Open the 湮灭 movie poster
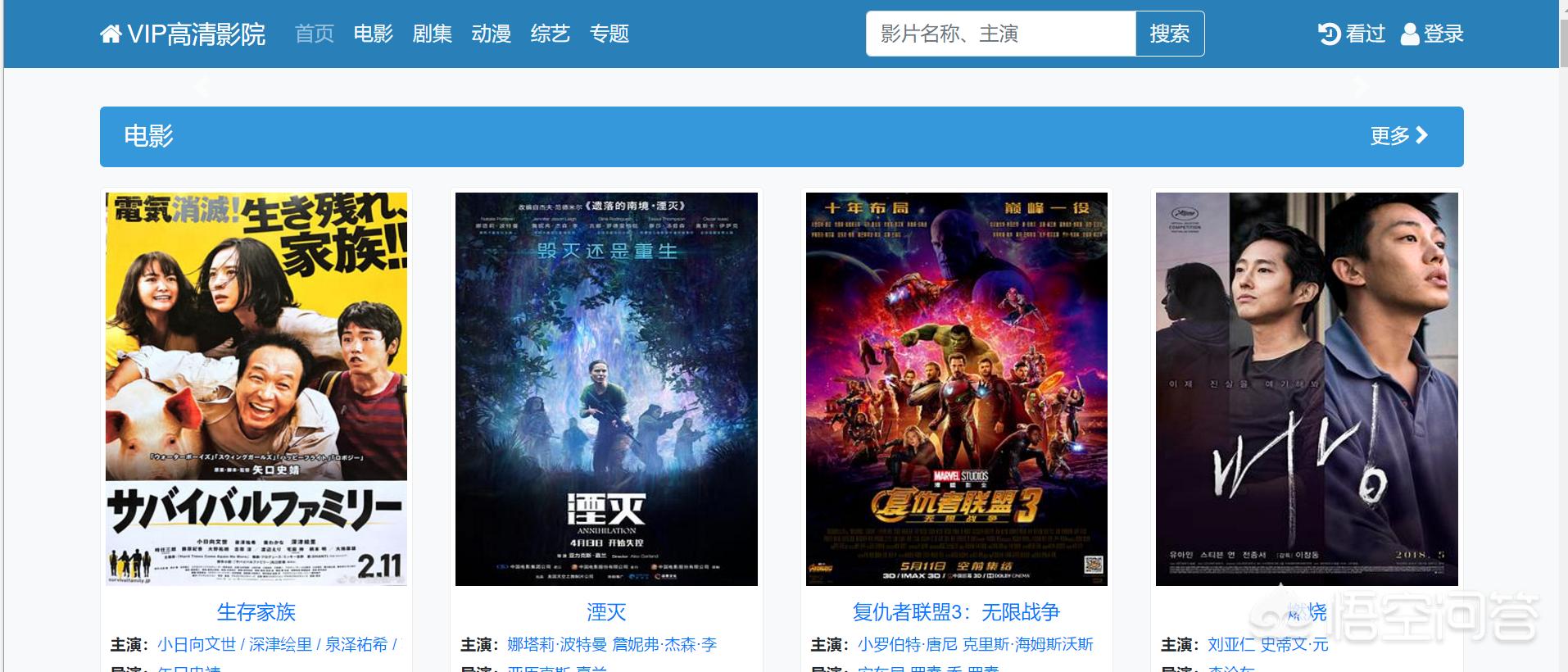 pyautogui.click(x=606, y=388)
